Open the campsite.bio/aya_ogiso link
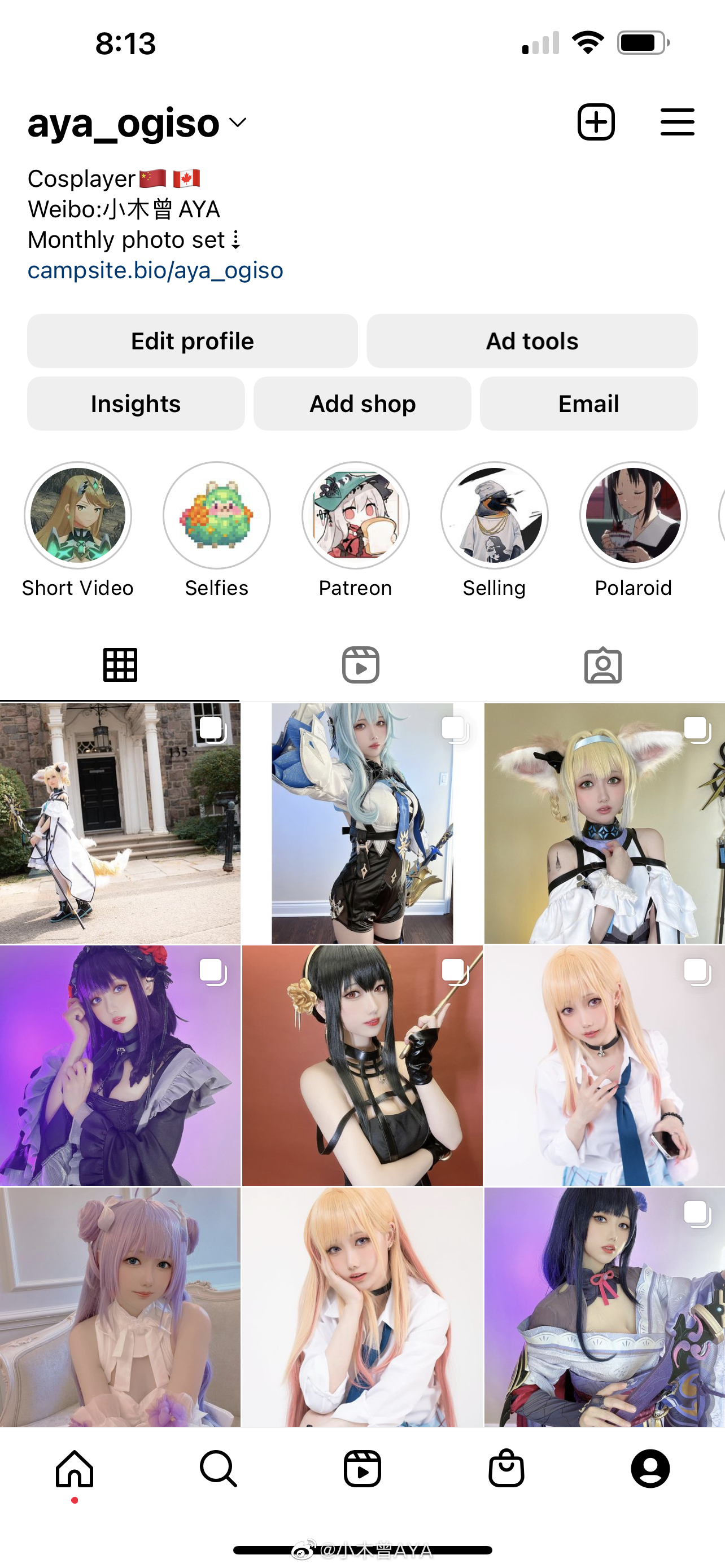Screen dimensions: 725x1568 (x=155, y=270)
